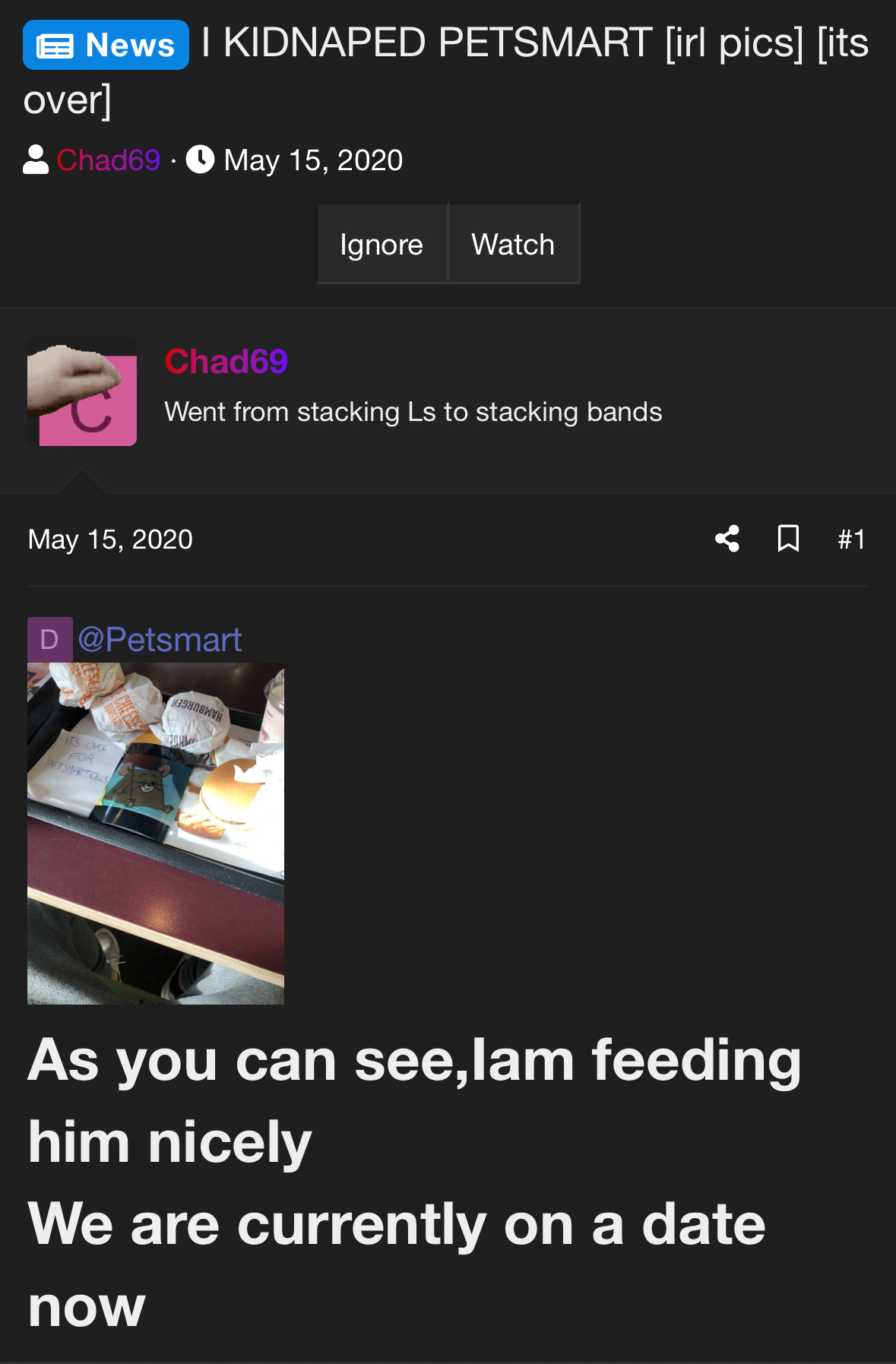
Task: Open Chad69's avatar in the post
Action: coord(82,392)
